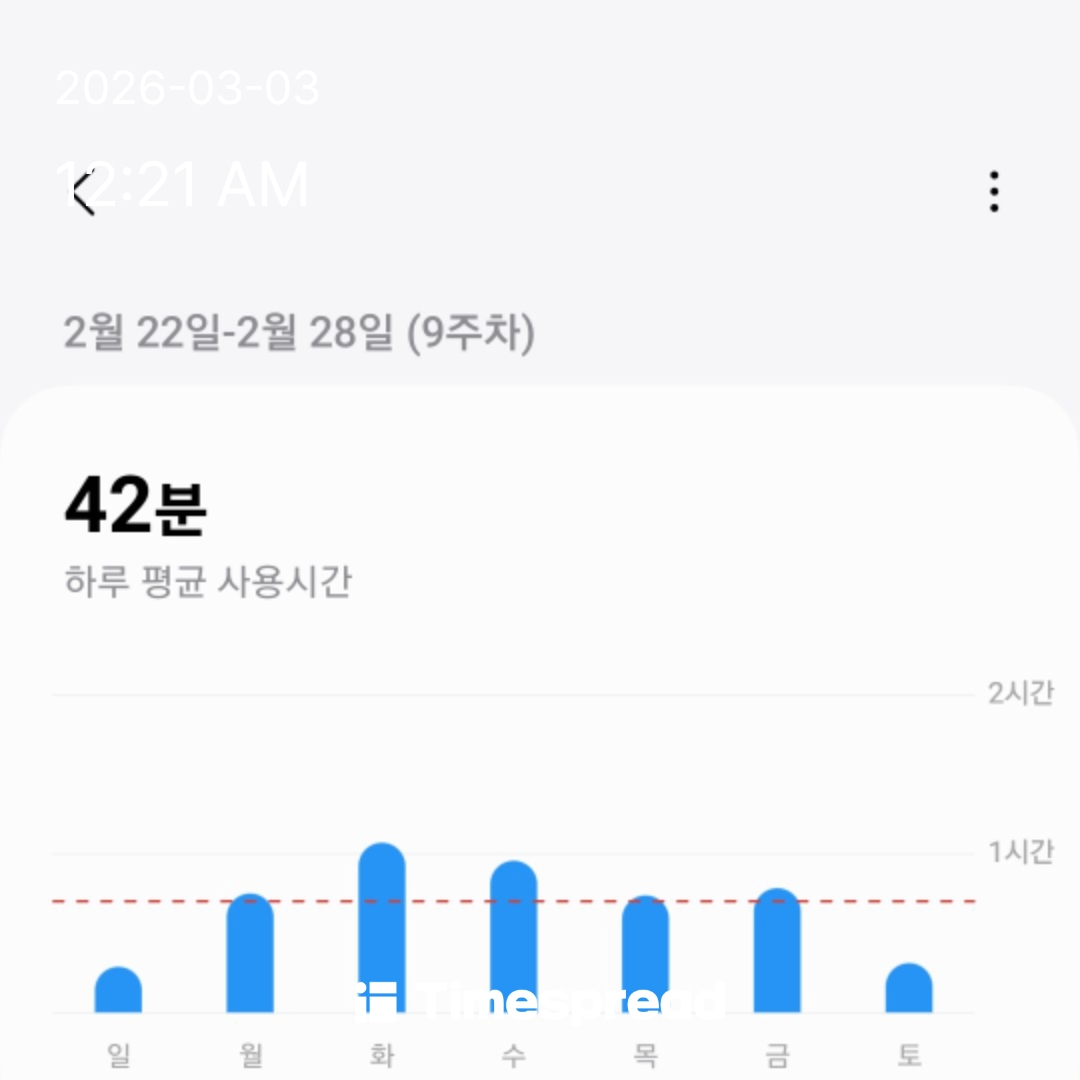Viewport: 1080px width, 1080px height.
Task: Select the 월 (Monday) usage bar
Action: click(250, 953)
